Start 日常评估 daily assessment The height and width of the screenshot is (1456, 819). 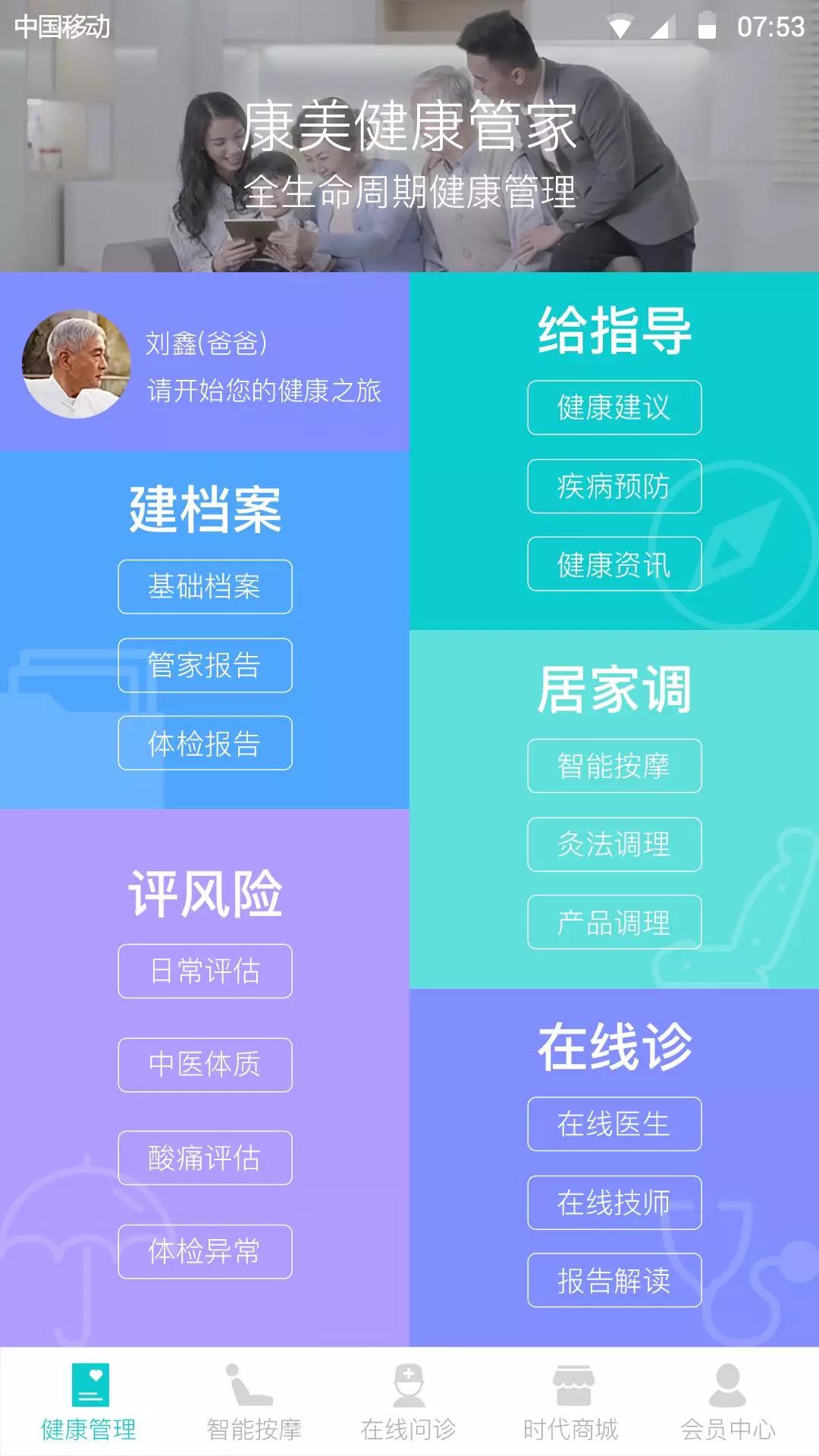click(x=205, y=971)
